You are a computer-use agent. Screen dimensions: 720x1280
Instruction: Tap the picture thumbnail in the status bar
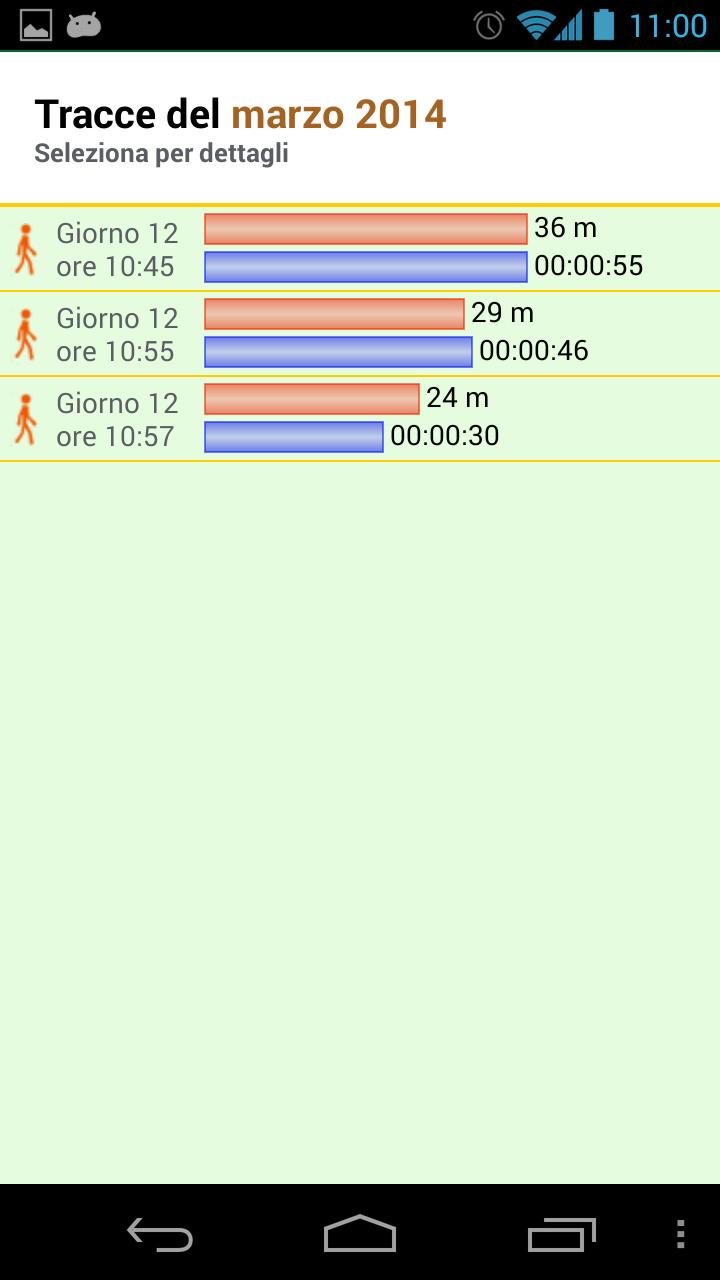(35, 24)
